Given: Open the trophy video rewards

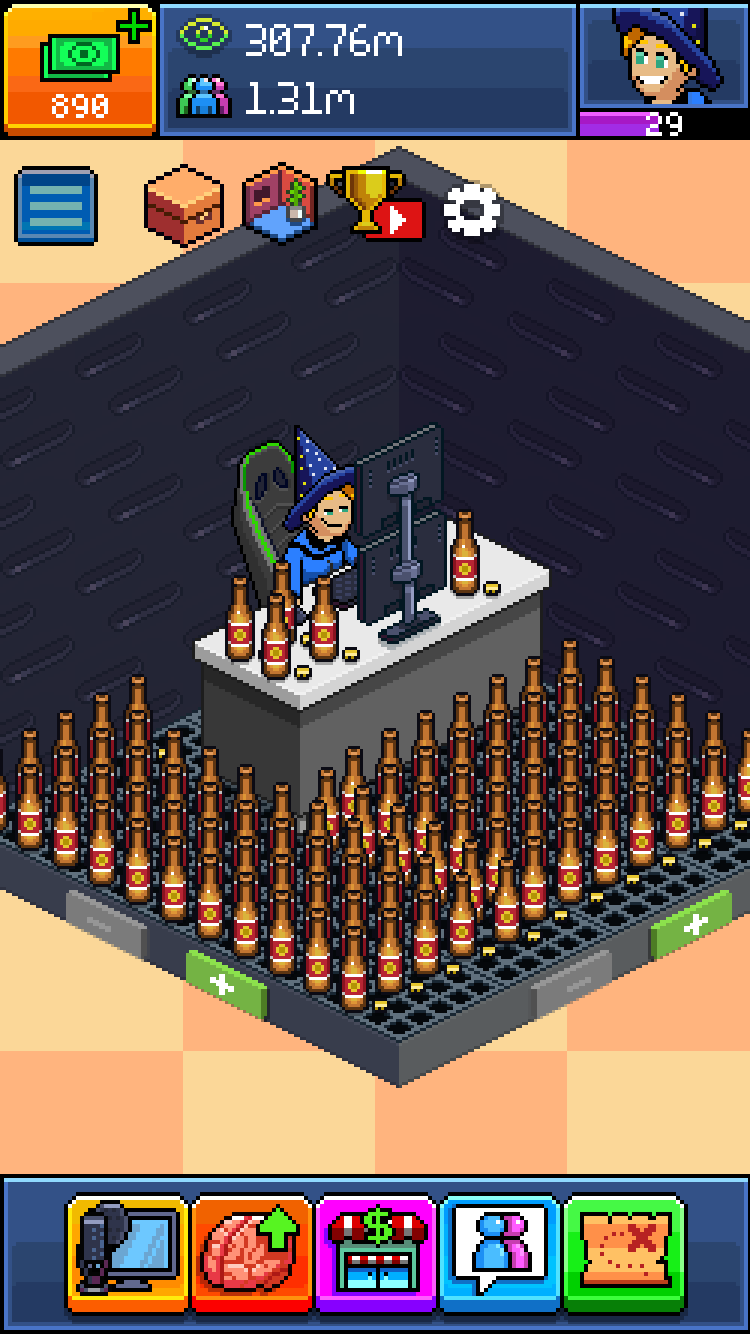Looking at the screenshot, I should [x=375, y=204].
